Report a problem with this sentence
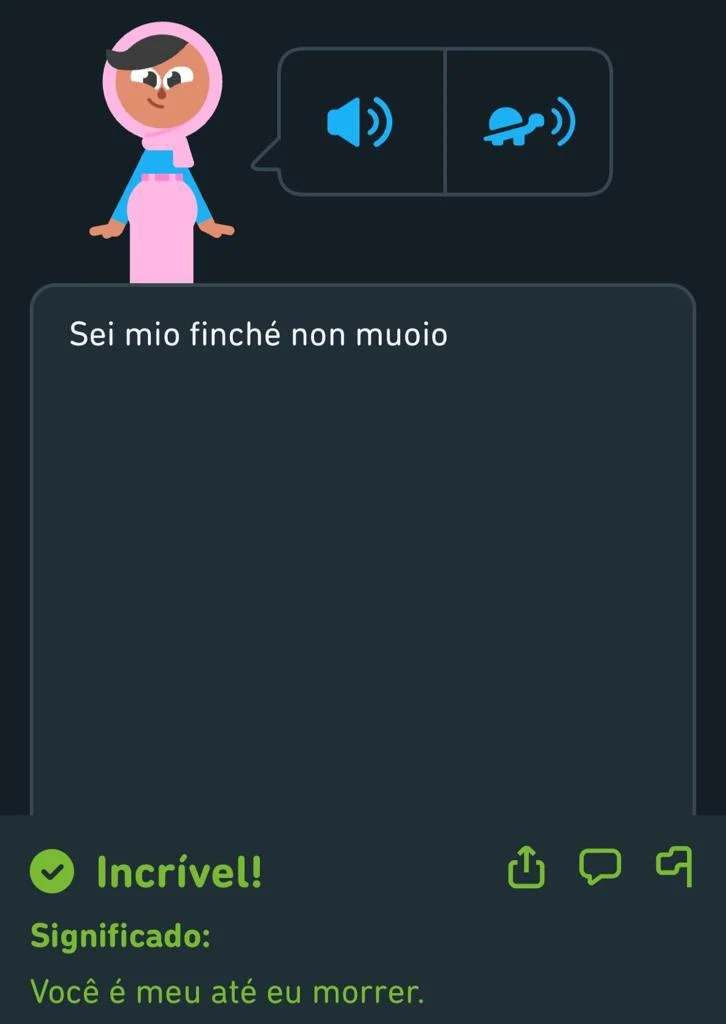Screen dimensions: 726x1024 (672, 868)
